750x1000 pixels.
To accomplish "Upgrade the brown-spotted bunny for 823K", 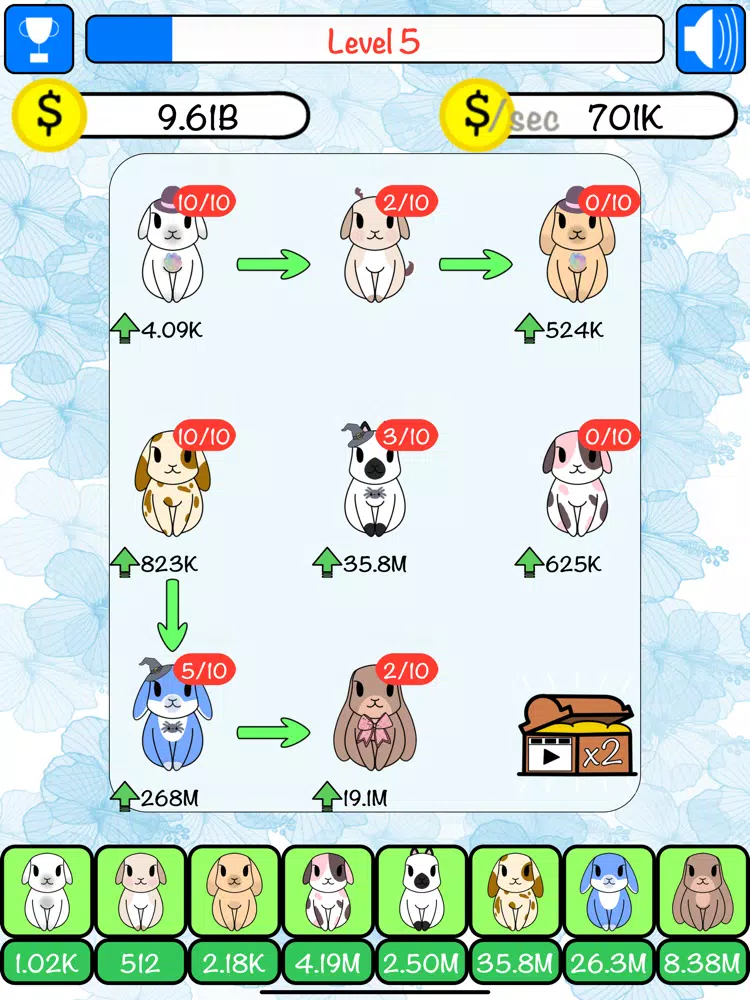I will point(155,563).
